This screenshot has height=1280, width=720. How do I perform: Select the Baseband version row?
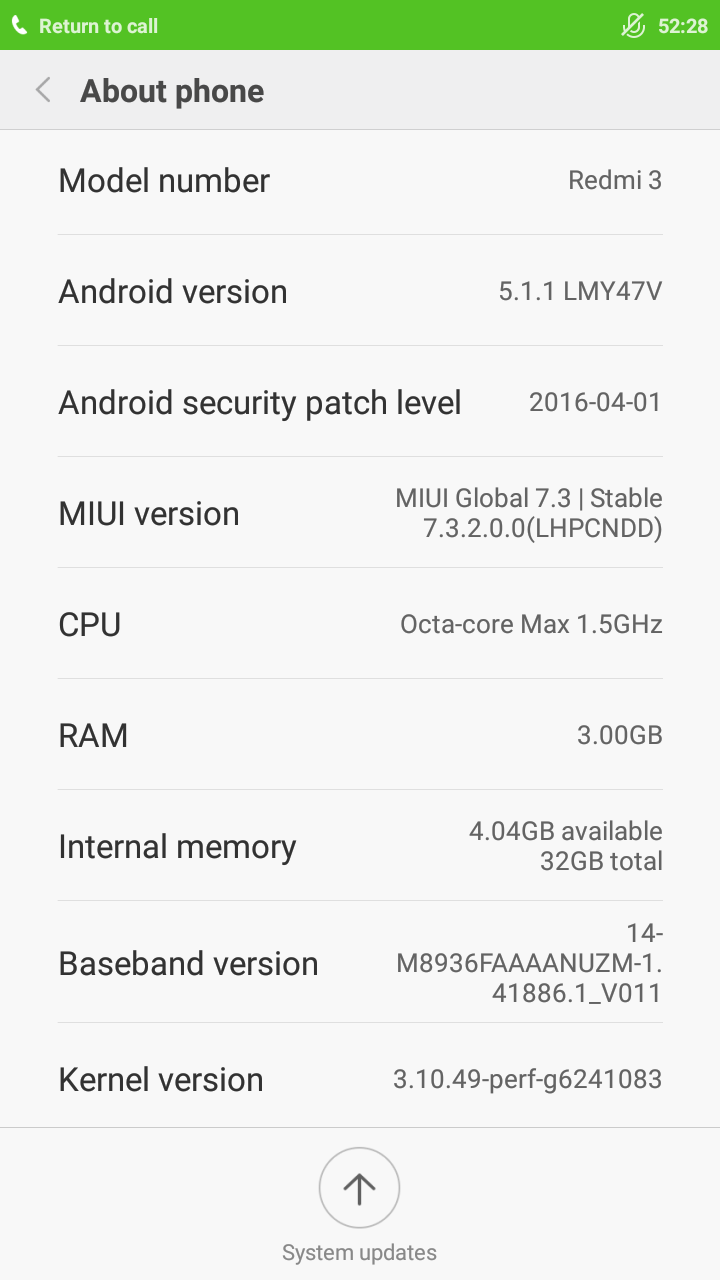[x=360, y=963]
